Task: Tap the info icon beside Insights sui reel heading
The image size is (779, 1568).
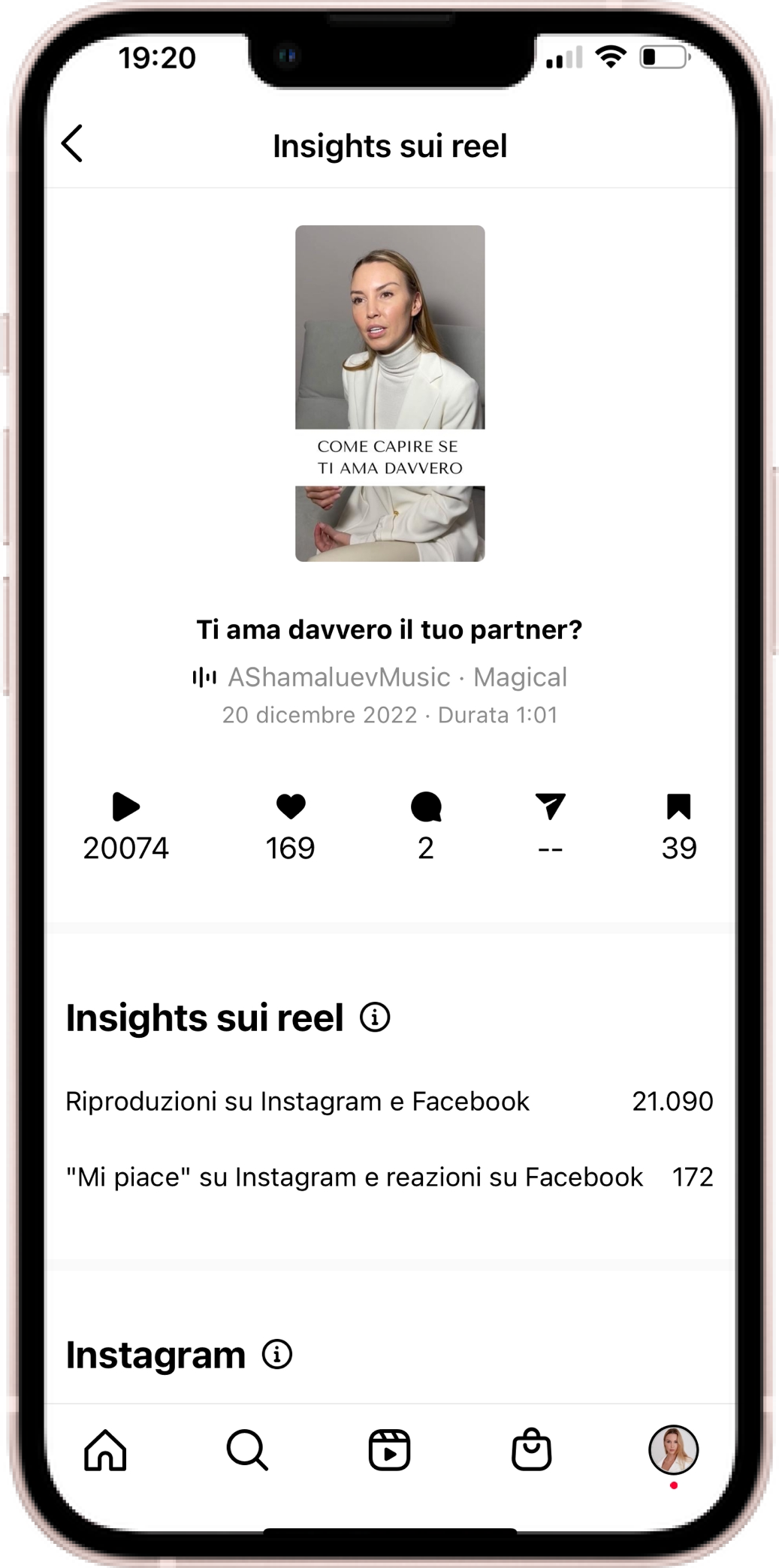Action: tap(375, 1018)
